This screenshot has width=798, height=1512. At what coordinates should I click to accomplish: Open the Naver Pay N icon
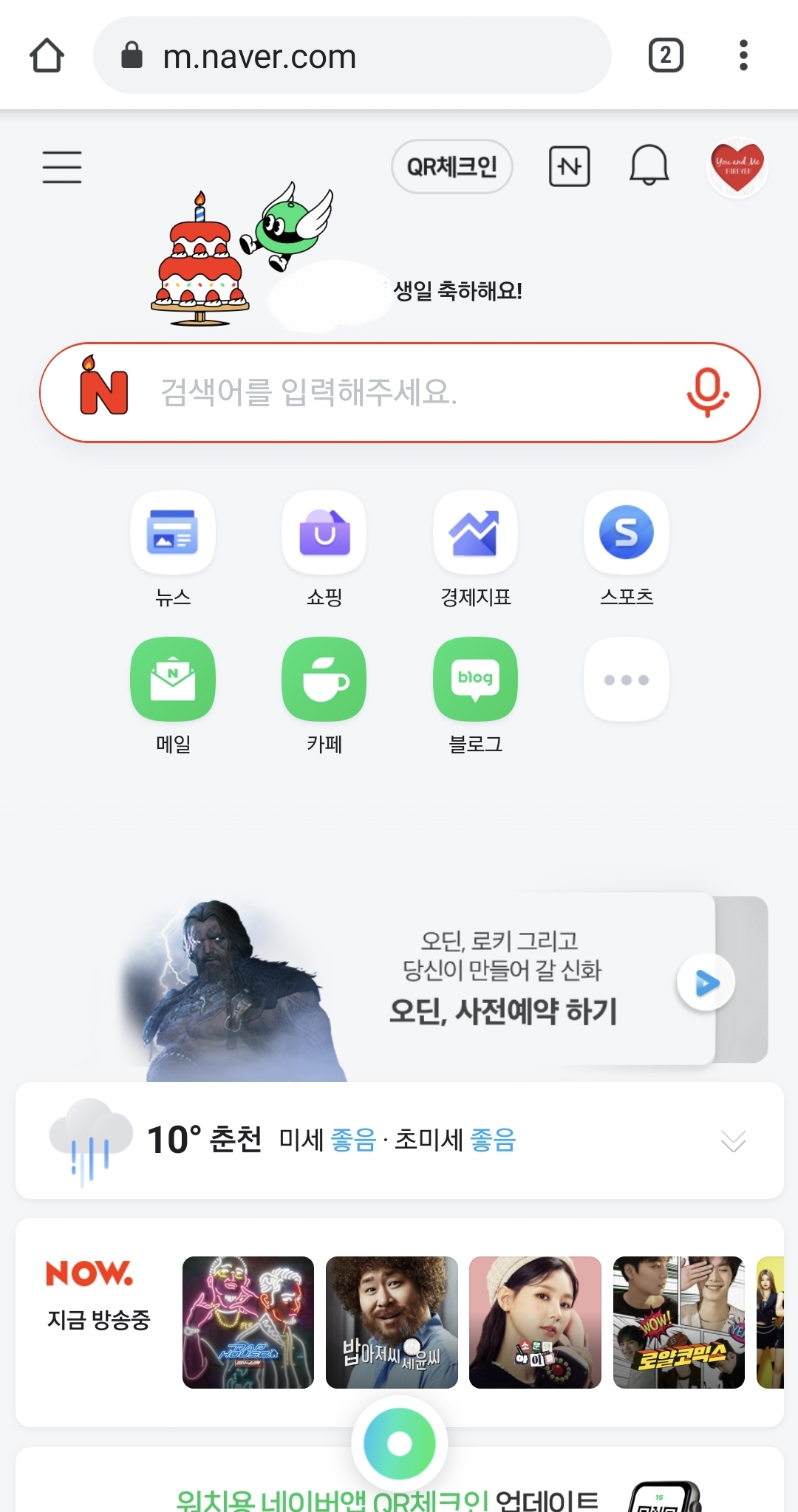click(x=569, y=166)
